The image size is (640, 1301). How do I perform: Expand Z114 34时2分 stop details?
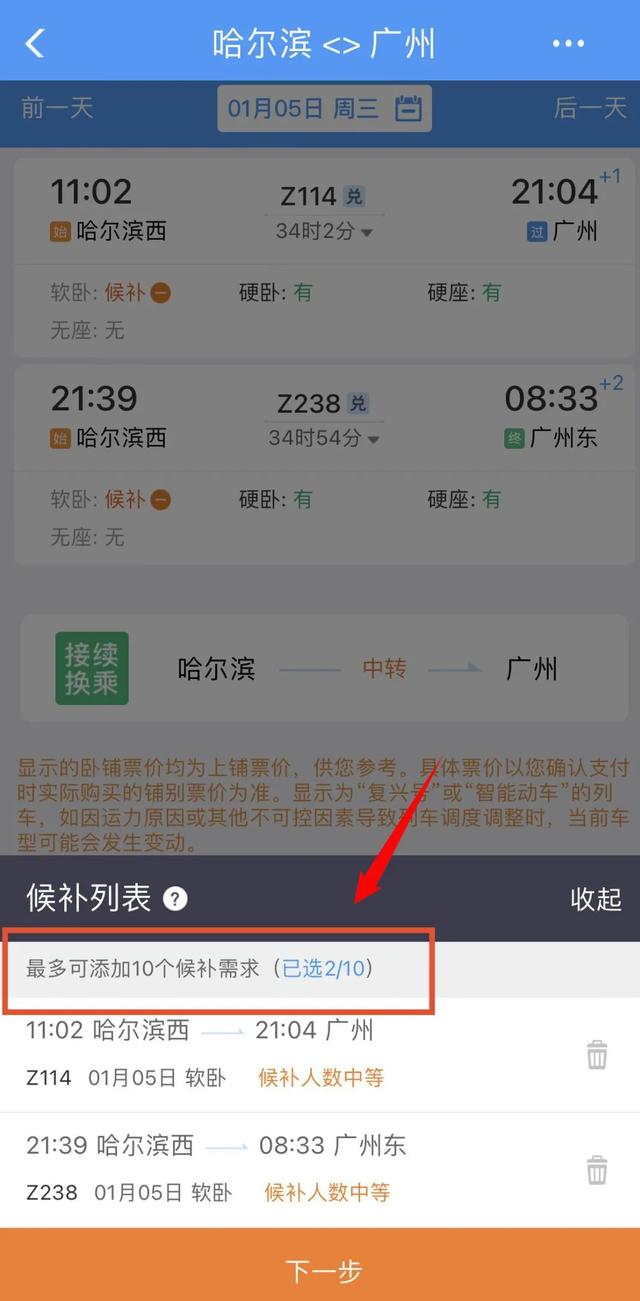(324, 231)
